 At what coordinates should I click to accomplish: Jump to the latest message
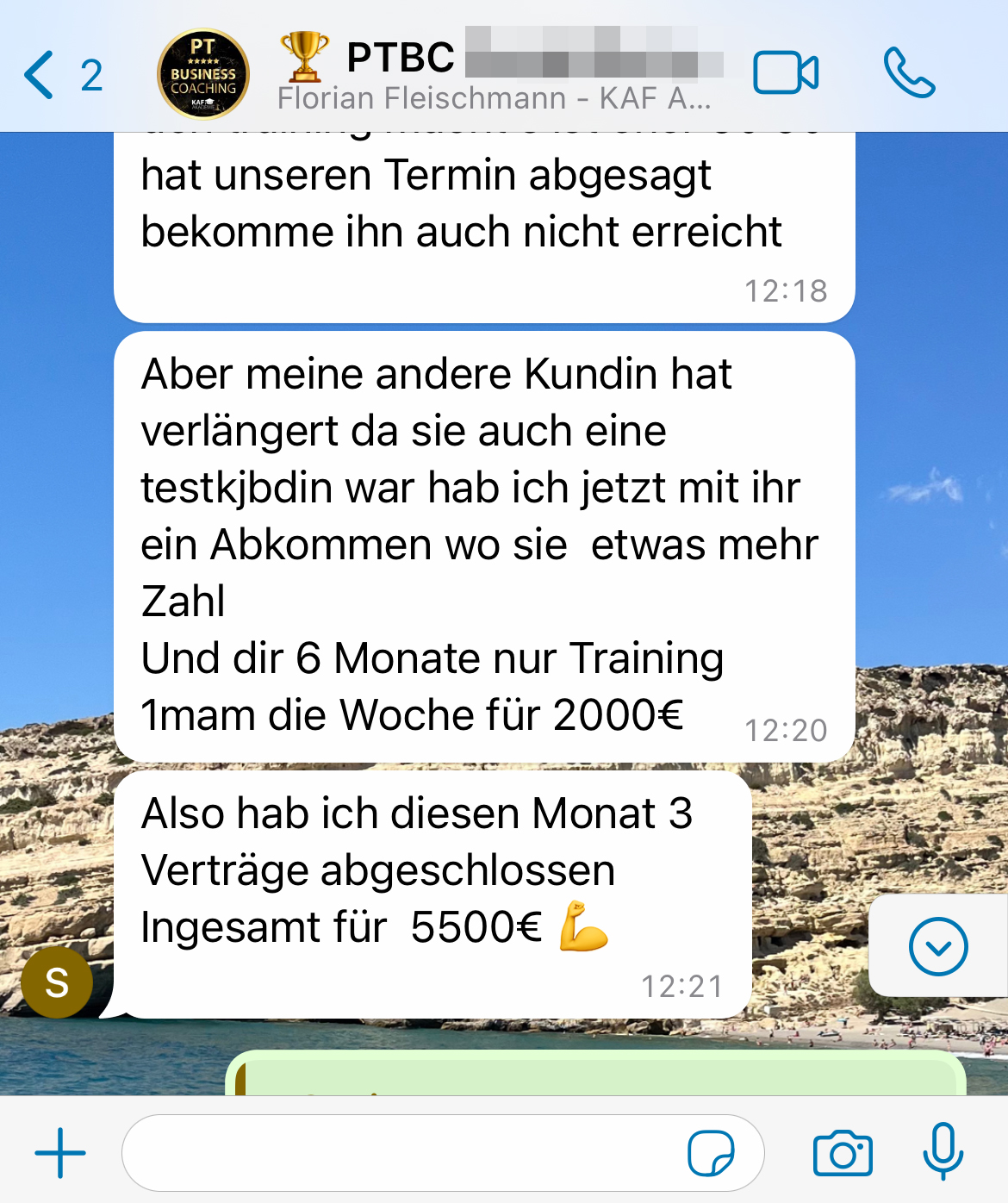click(937, 946)
